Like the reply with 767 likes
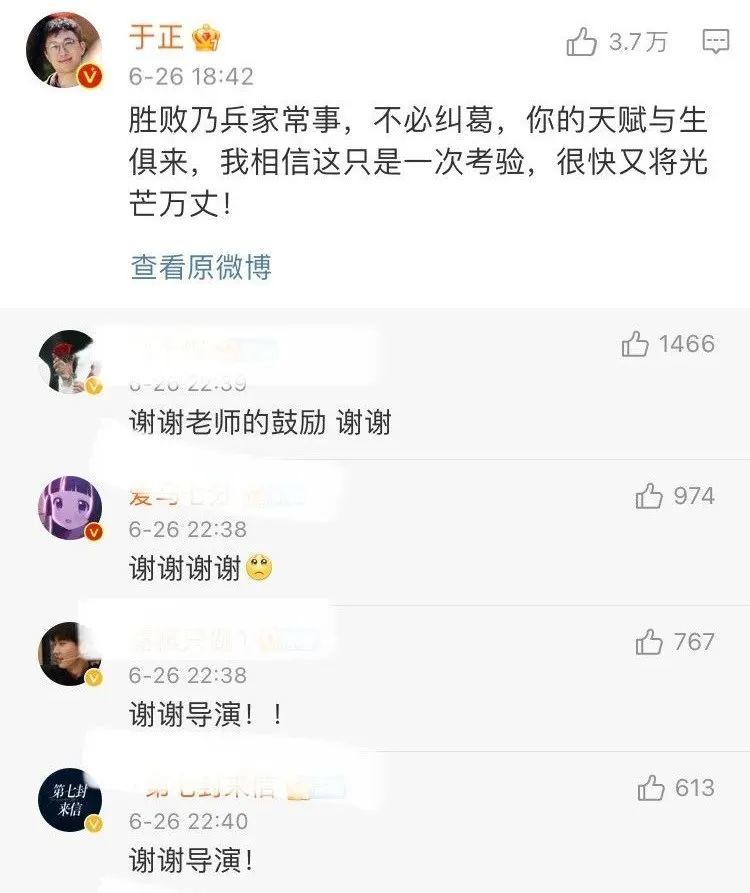 pyautogui.click(x=650, y=642)
